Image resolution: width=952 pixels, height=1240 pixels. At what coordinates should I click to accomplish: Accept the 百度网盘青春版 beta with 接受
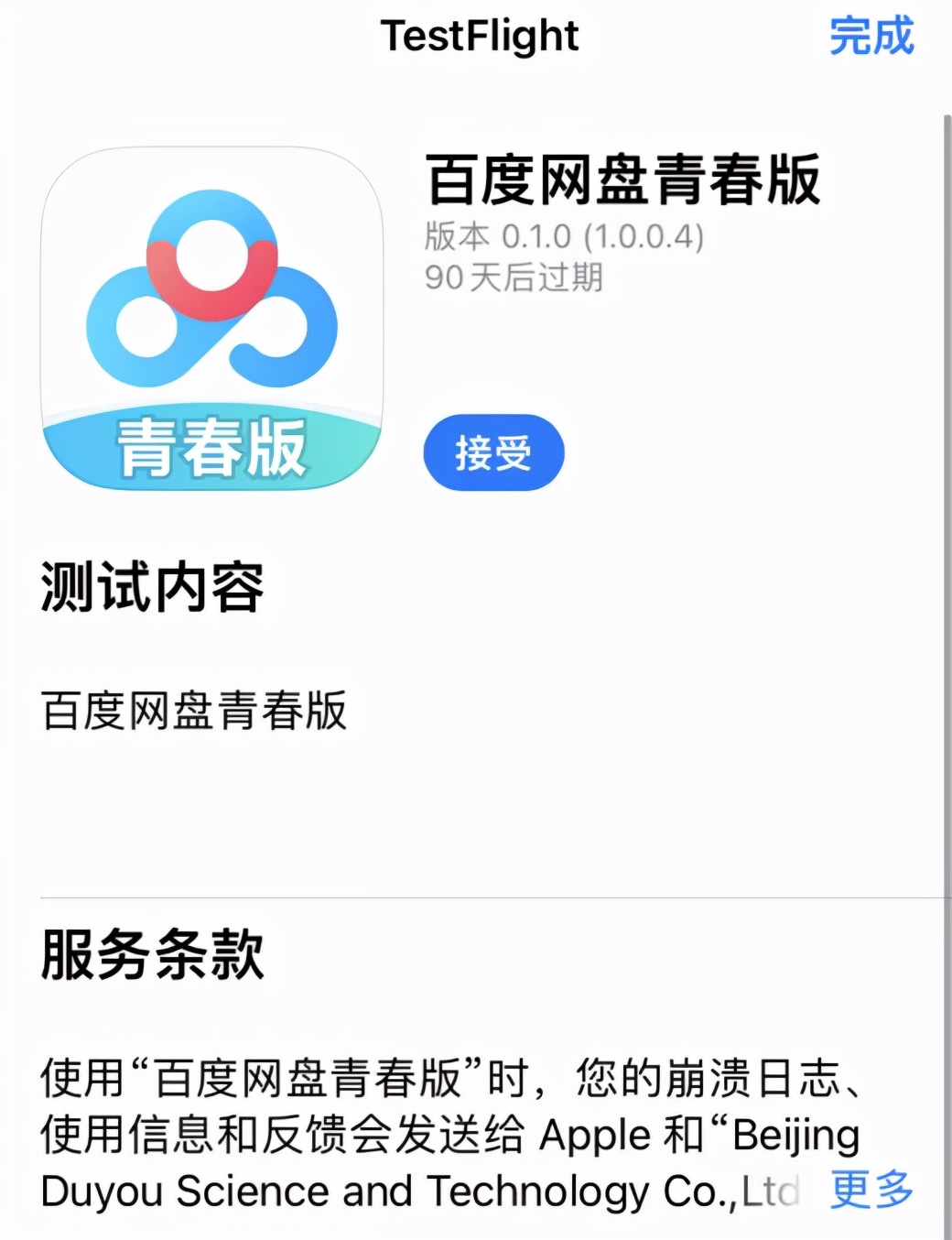493,452
